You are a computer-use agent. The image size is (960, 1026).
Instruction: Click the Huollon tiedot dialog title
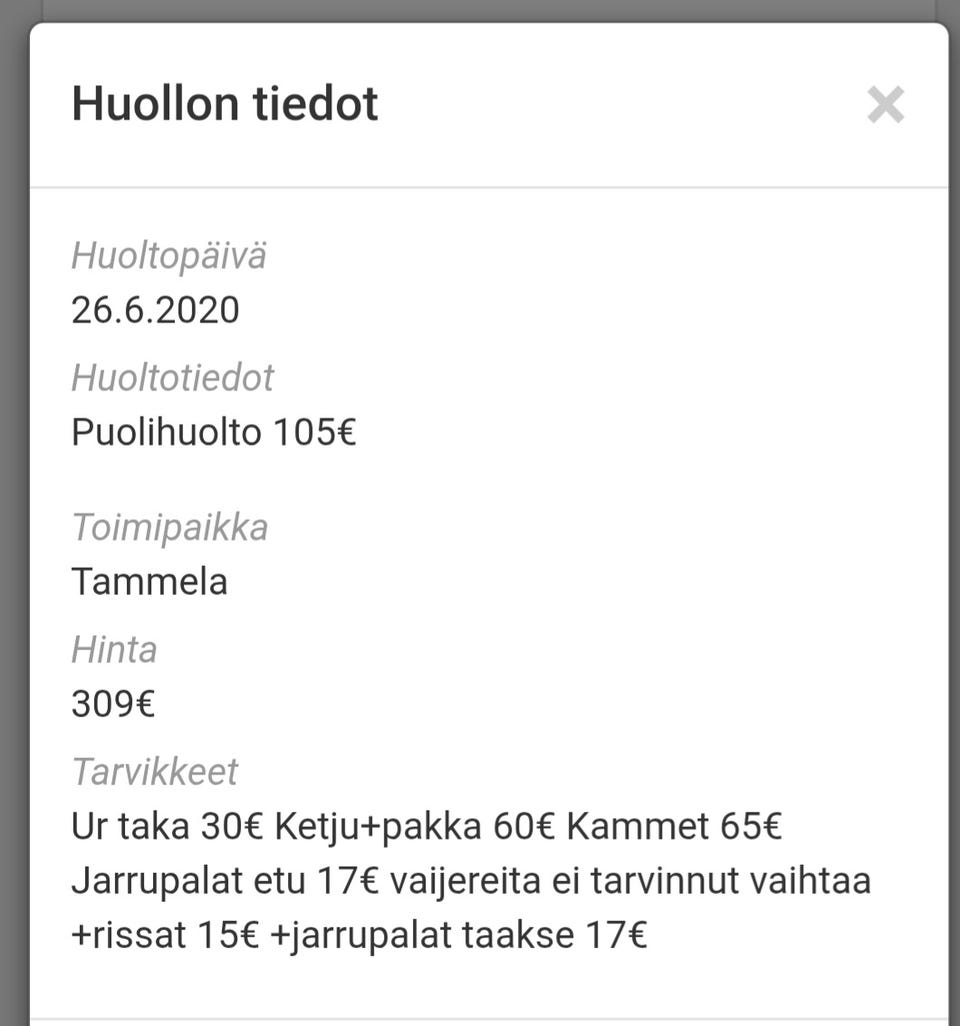(x=224, y=102)
